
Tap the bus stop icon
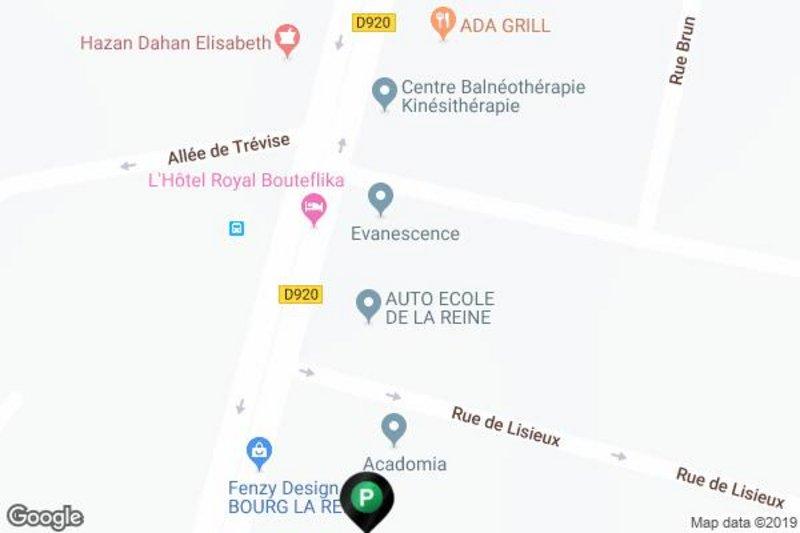point(236,229)
